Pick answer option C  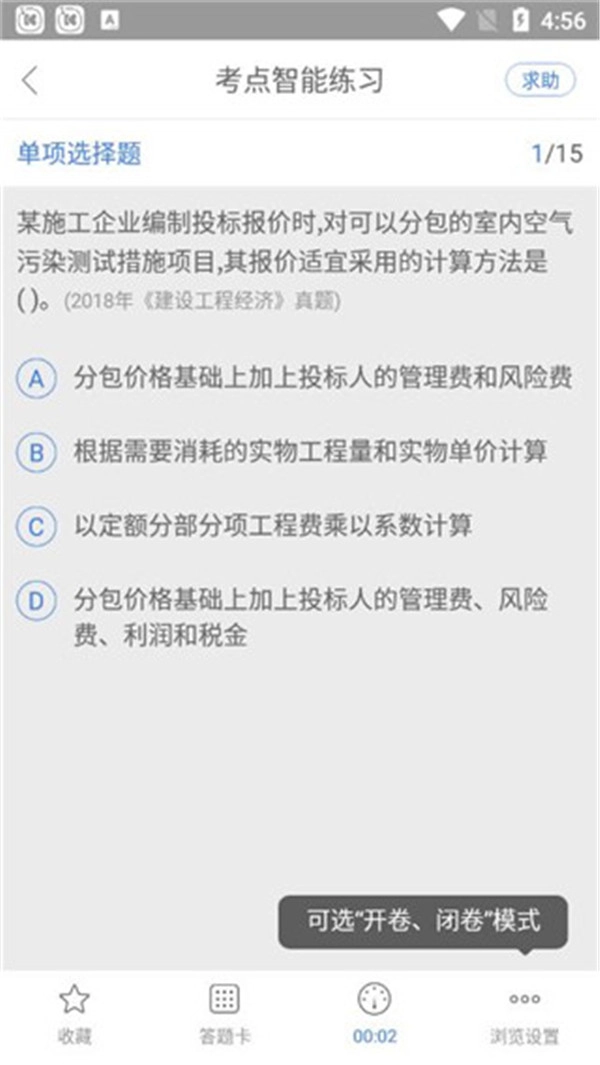coord(37,526)
